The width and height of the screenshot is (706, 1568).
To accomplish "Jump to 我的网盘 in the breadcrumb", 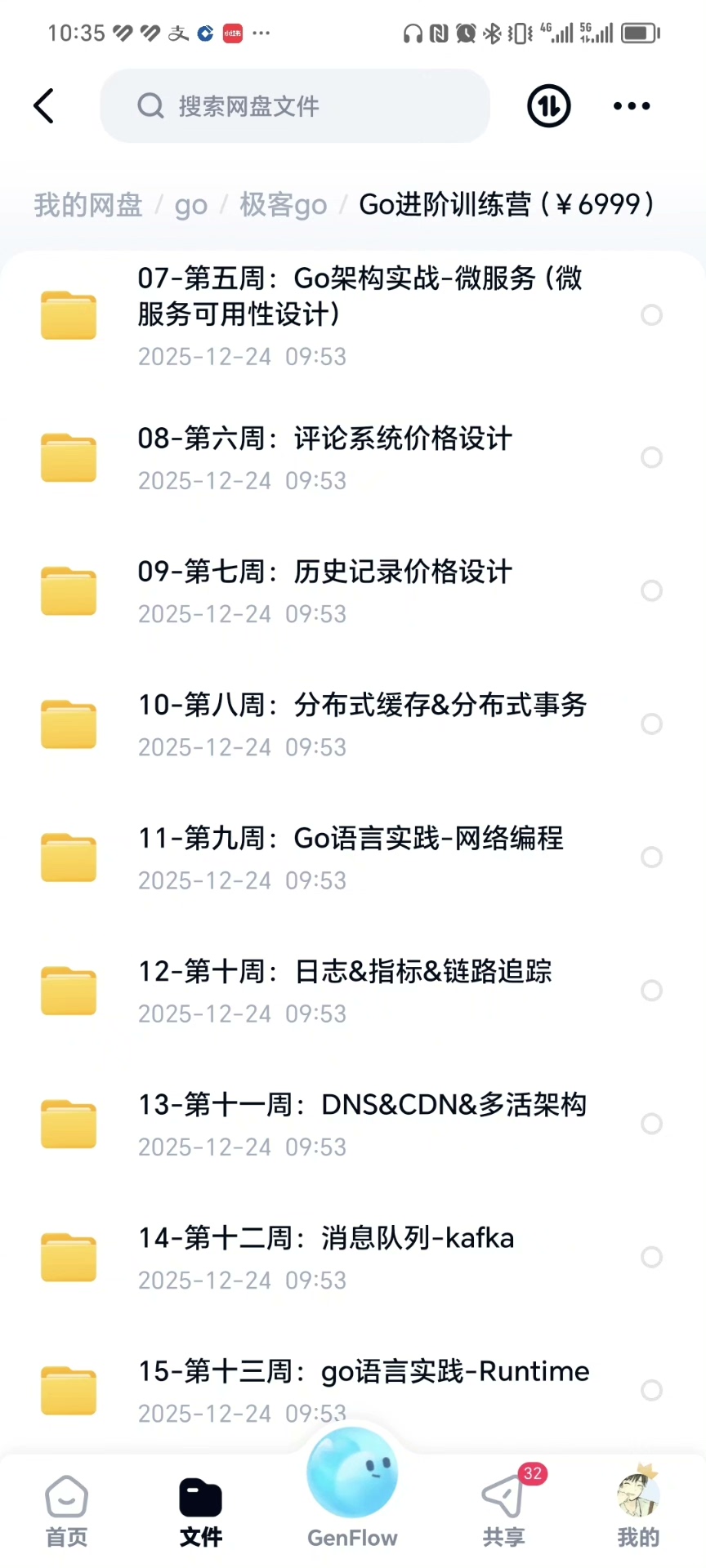I will pos(88,205).
